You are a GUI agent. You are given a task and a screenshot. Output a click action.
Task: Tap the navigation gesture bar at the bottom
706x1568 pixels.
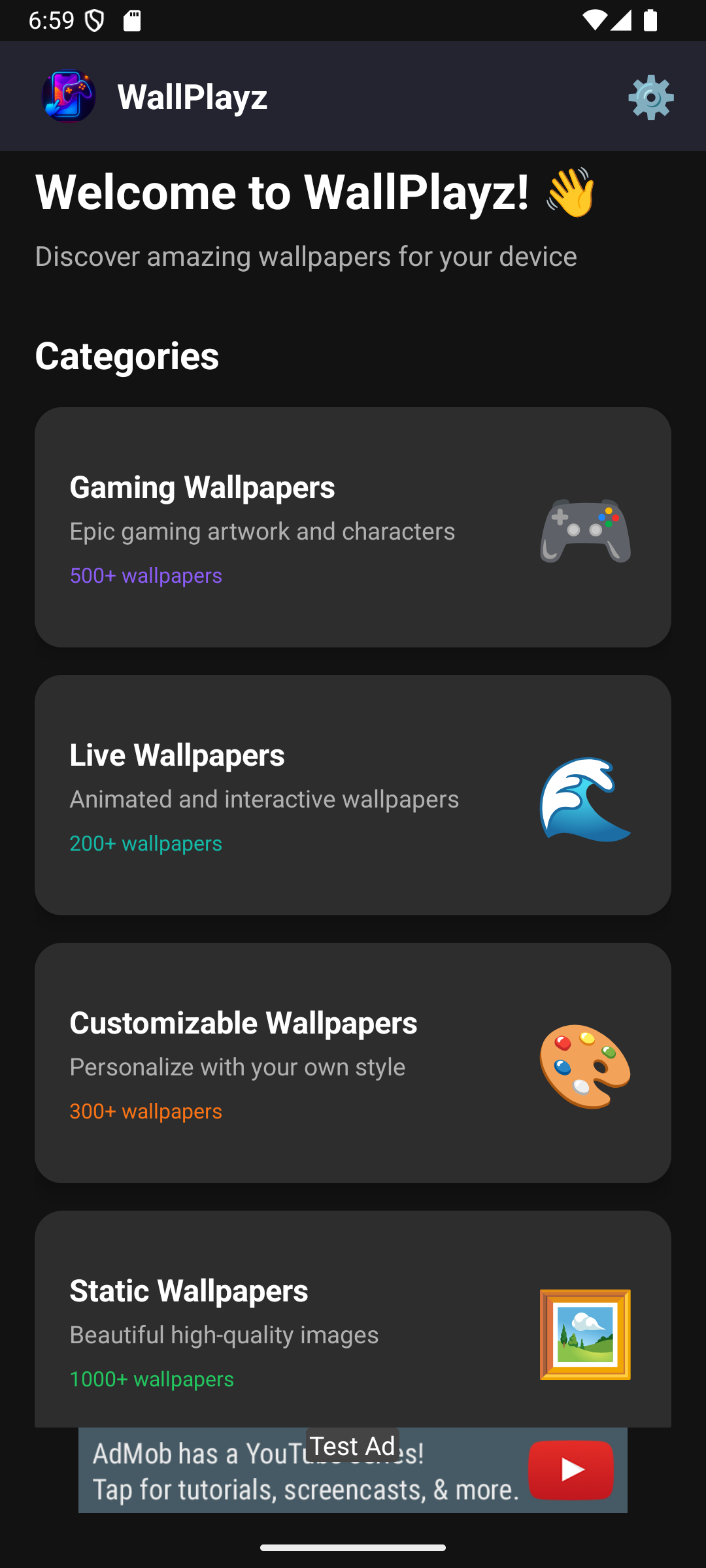click(353, 1546)
